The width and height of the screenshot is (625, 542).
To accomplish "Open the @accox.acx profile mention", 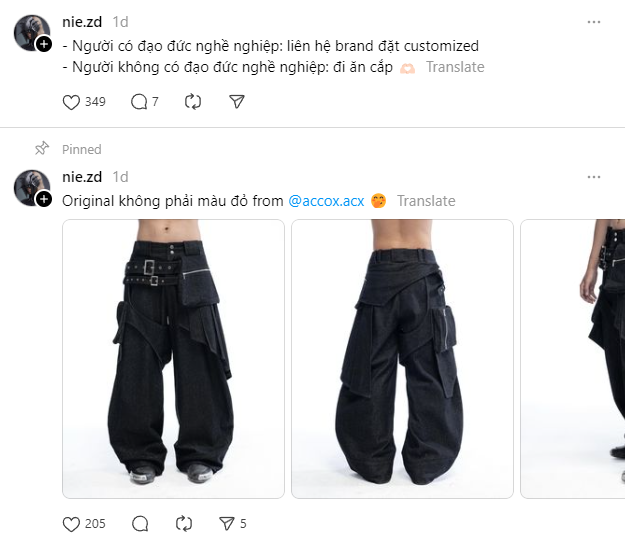I will 326,201.
